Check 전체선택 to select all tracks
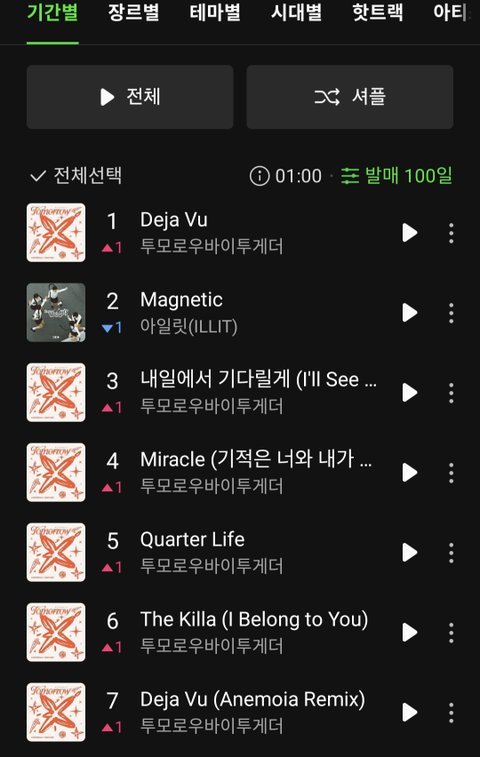 [x=75, y=176]
